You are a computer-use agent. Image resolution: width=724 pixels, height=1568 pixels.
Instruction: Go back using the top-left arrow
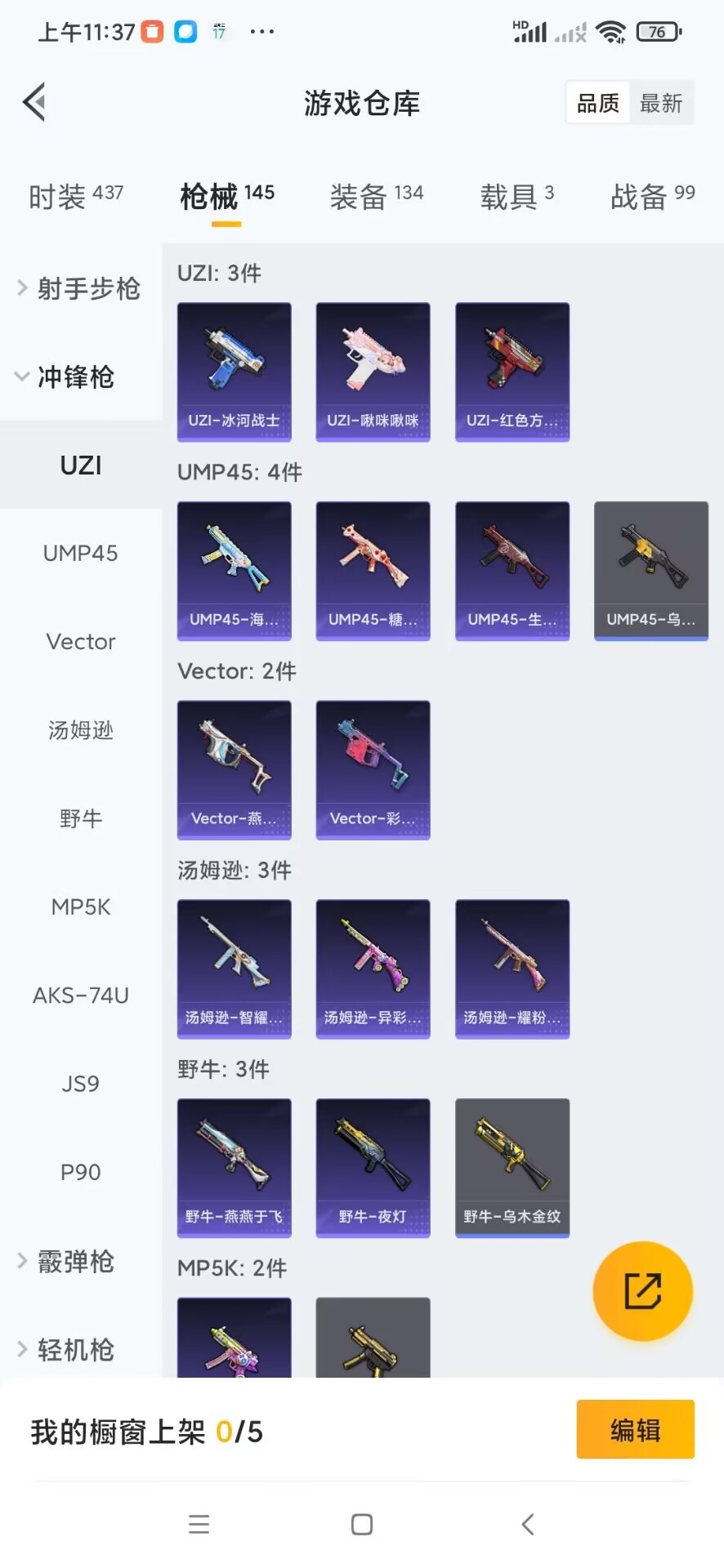point(34,103)
